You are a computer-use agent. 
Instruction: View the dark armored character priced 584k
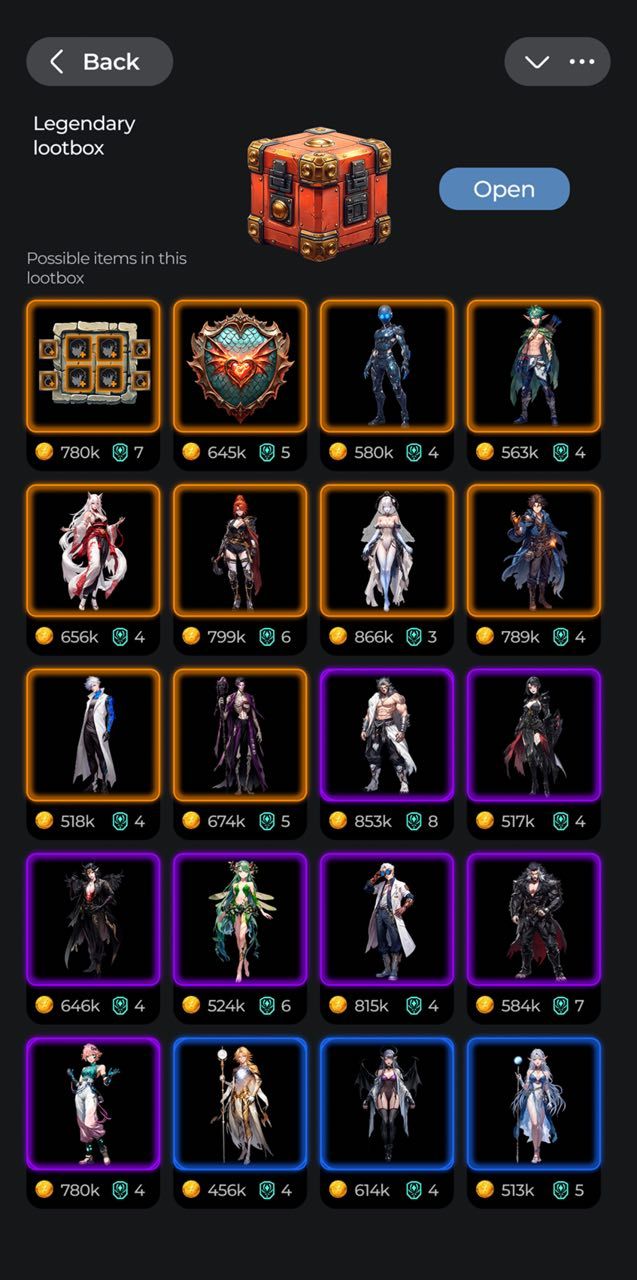[x=534, y=919]
